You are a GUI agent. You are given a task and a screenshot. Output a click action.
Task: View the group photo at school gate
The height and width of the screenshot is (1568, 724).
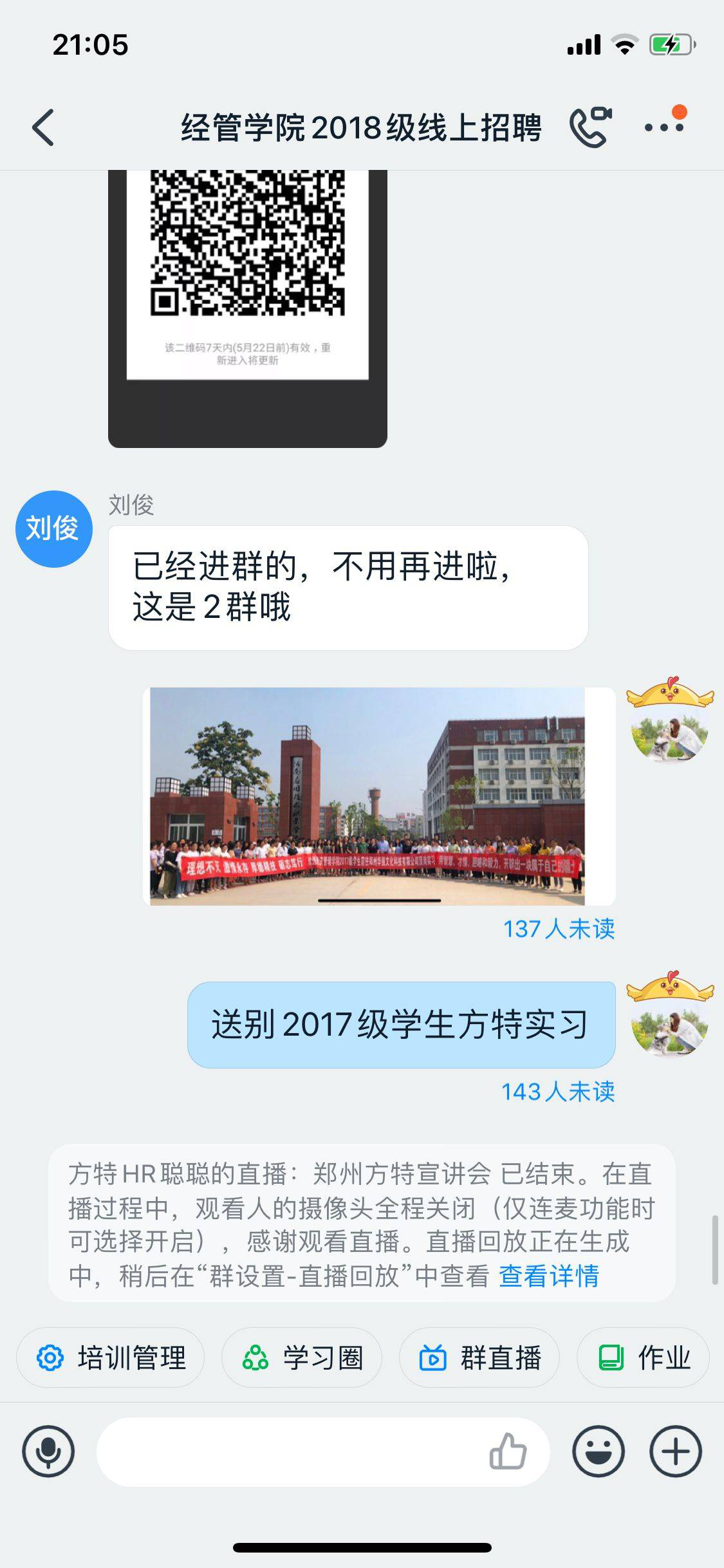click(378, 796)
